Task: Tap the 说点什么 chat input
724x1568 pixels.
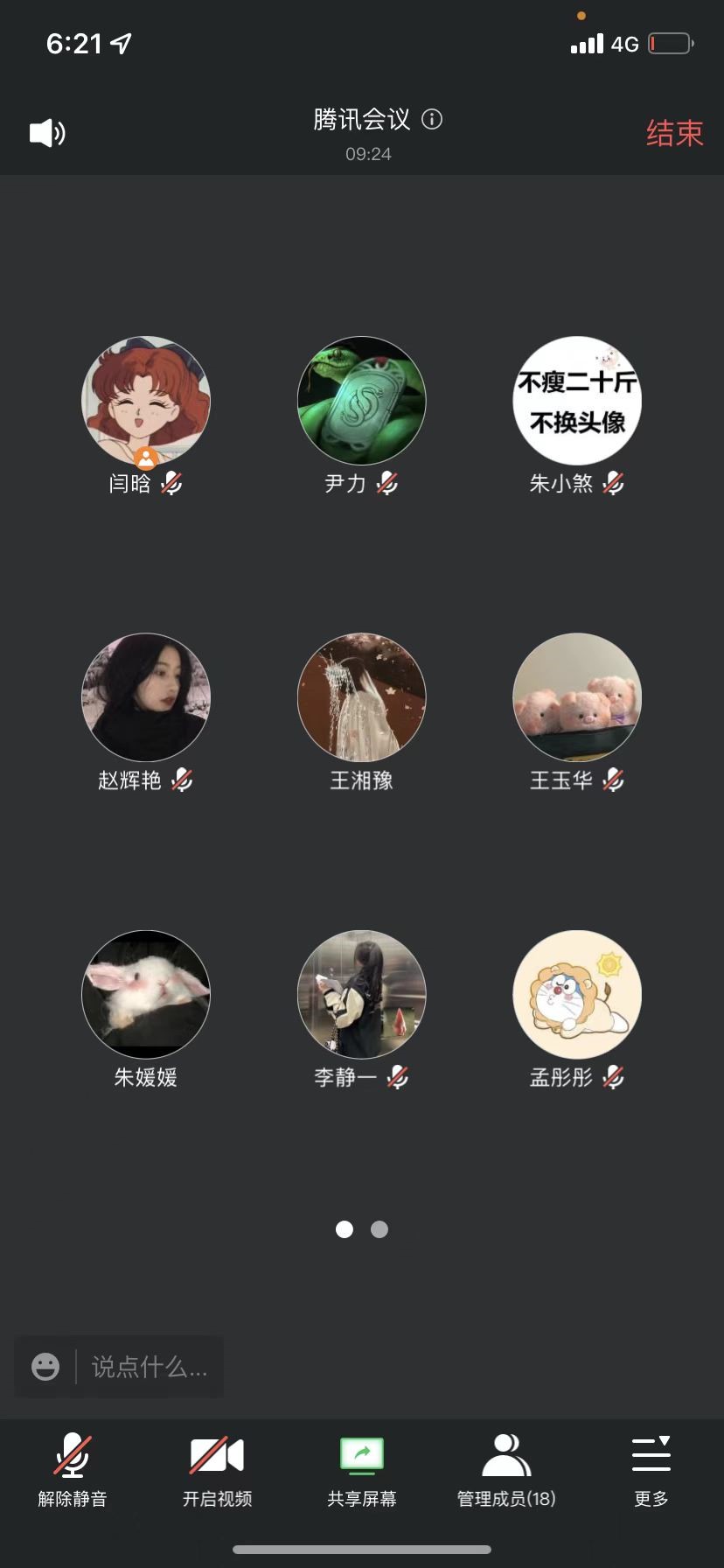Action: [x=149, y=1367]
